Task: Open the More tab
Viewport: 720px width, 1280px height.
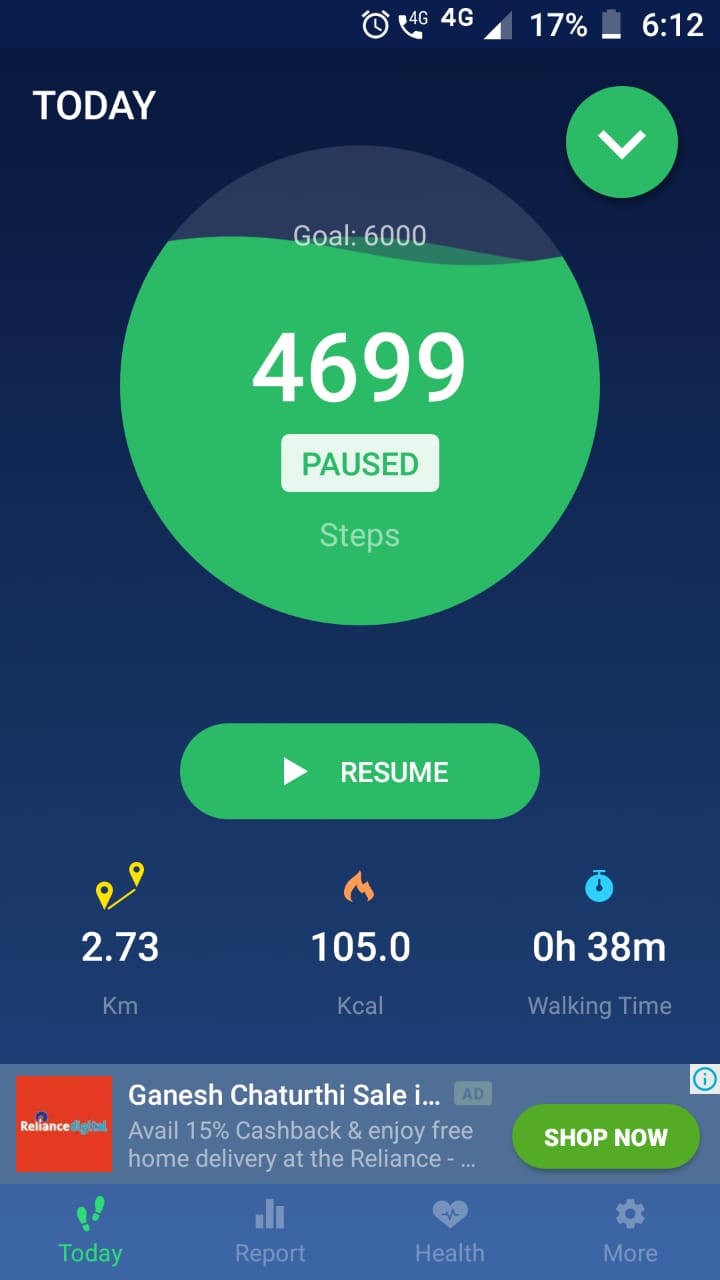Action: pyautogui.click(x=630, y=1232)
